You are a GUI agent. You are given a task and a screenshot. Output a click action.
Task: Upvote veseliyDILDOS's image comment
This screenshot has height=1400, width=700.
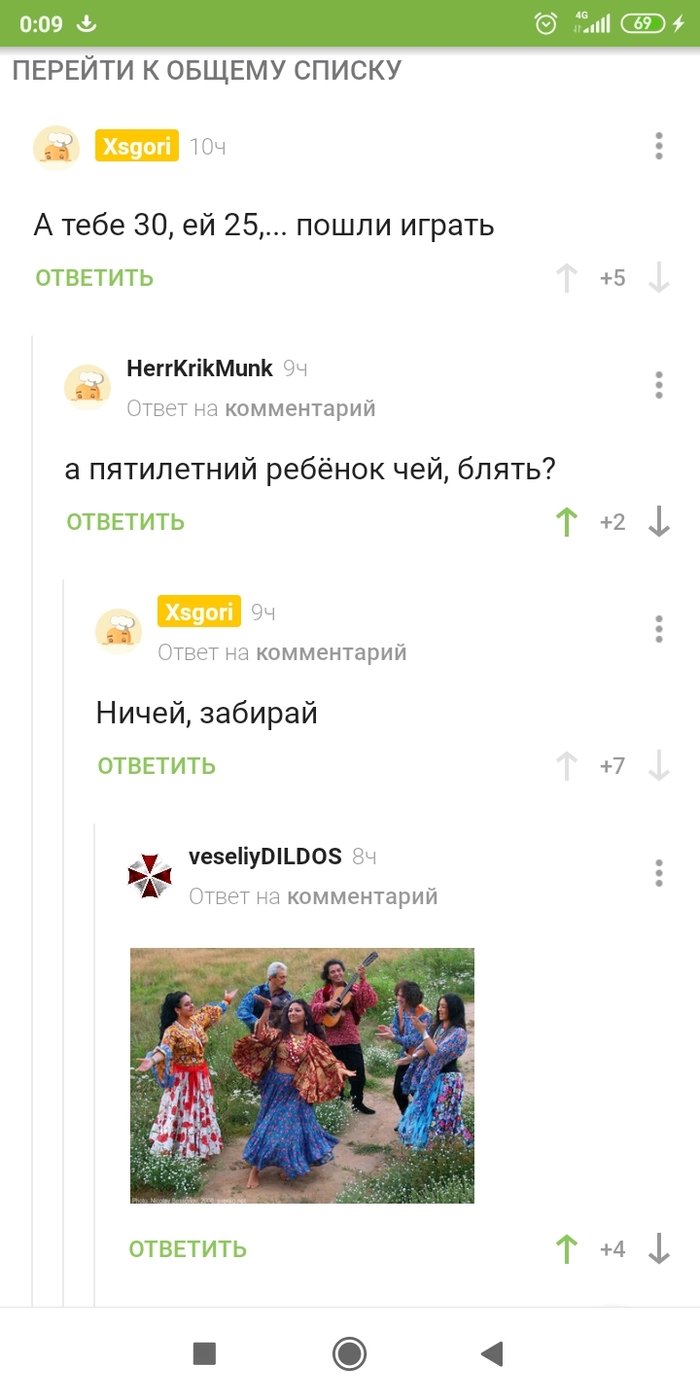click(567, 1249)
